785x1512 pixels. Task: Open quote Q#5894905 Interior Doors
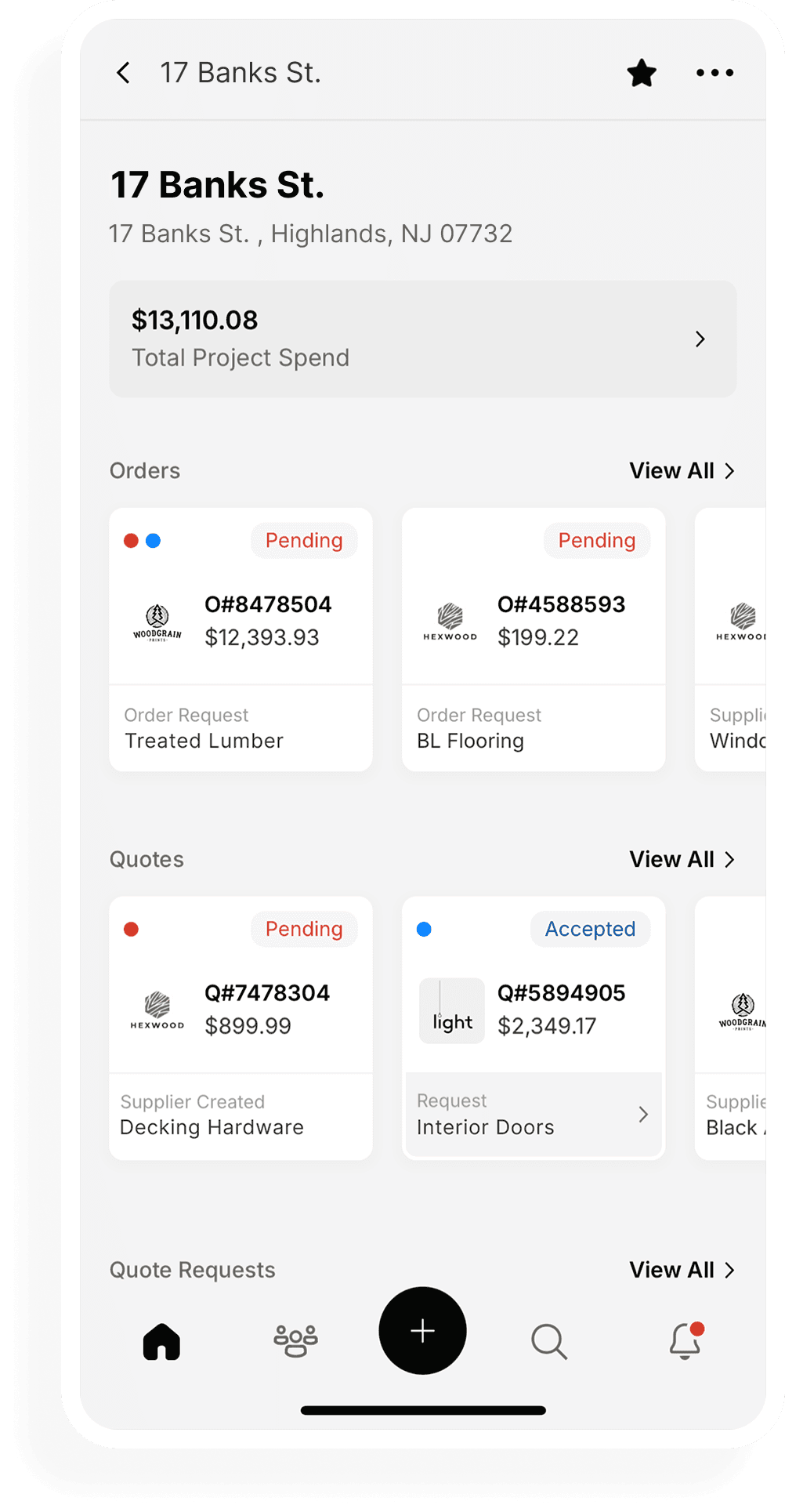click(534, 1028)
